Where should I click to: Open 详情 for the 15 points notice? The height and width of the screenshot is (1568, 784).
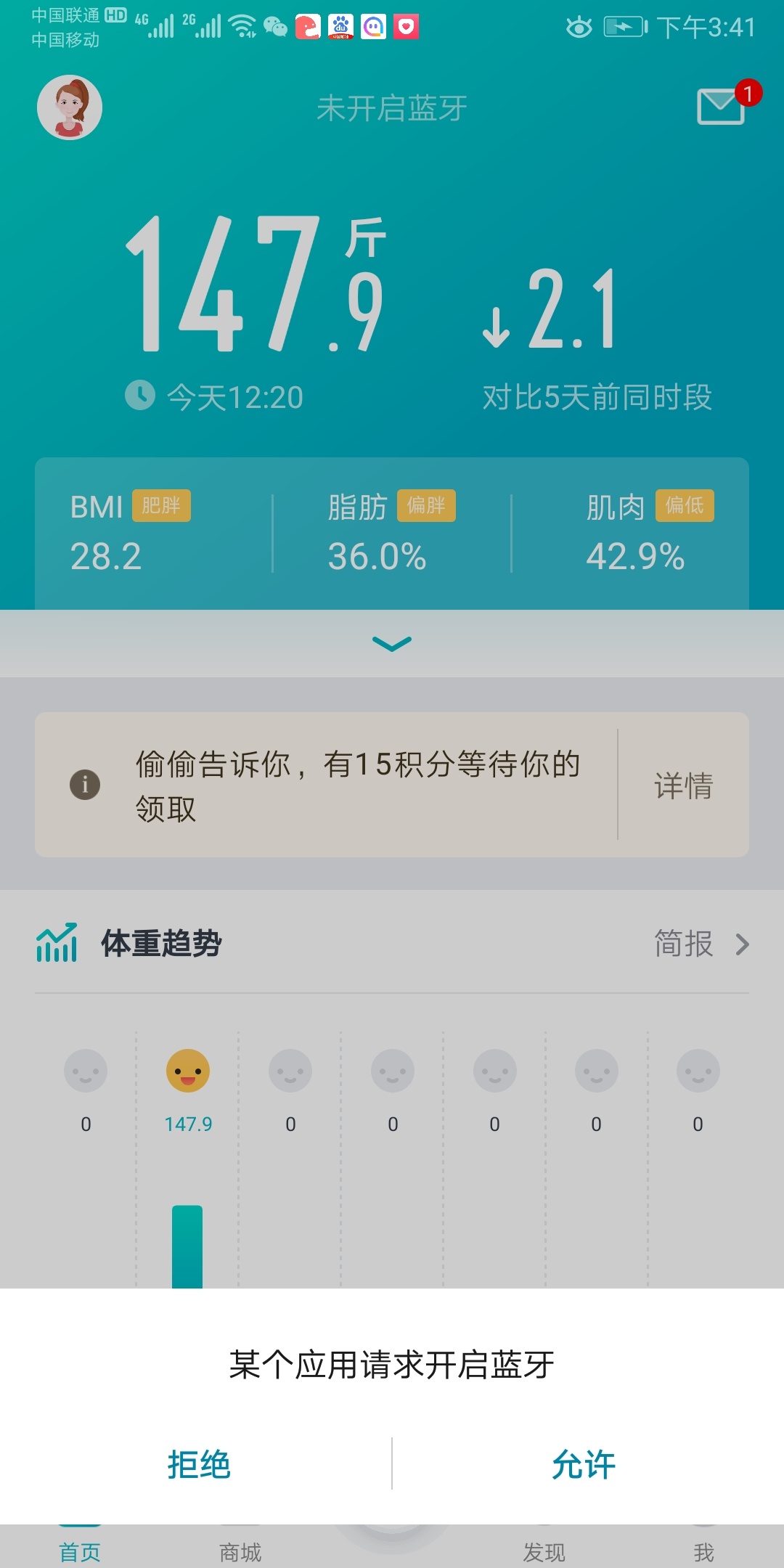pyautogui.click(x=683, y=785)
